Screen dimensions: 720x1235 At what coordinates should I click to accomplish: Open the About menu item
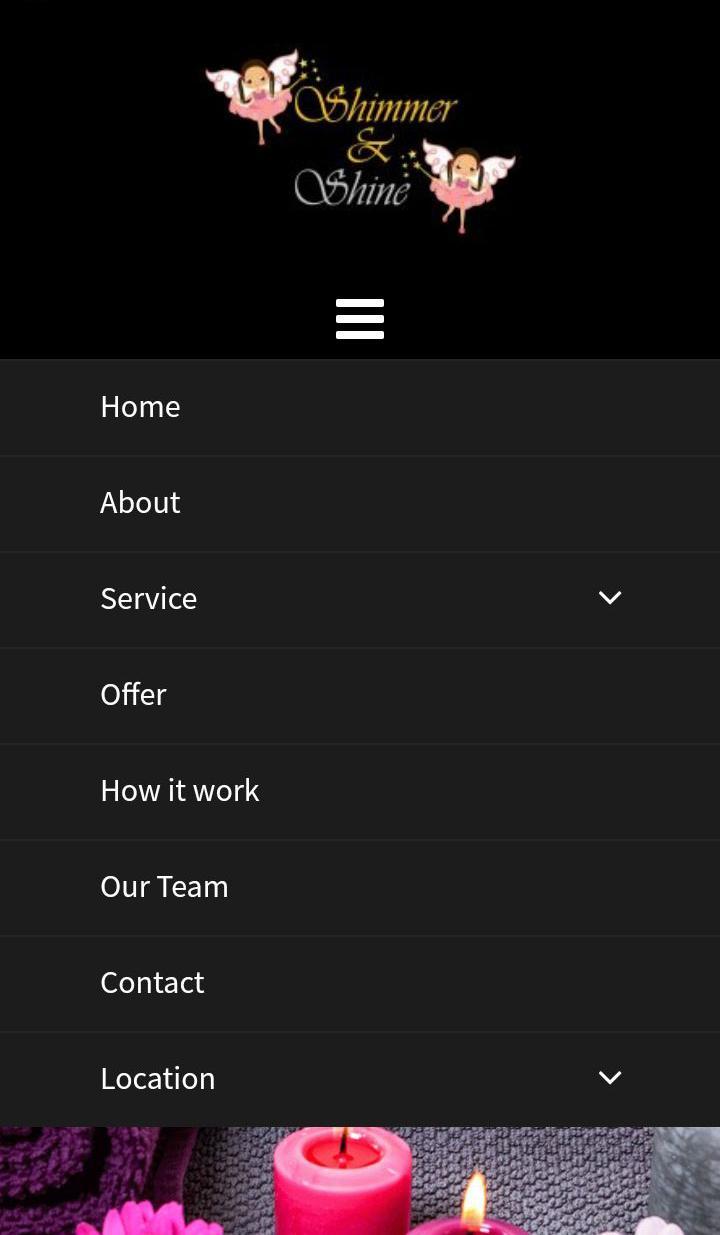pos(140,503)
